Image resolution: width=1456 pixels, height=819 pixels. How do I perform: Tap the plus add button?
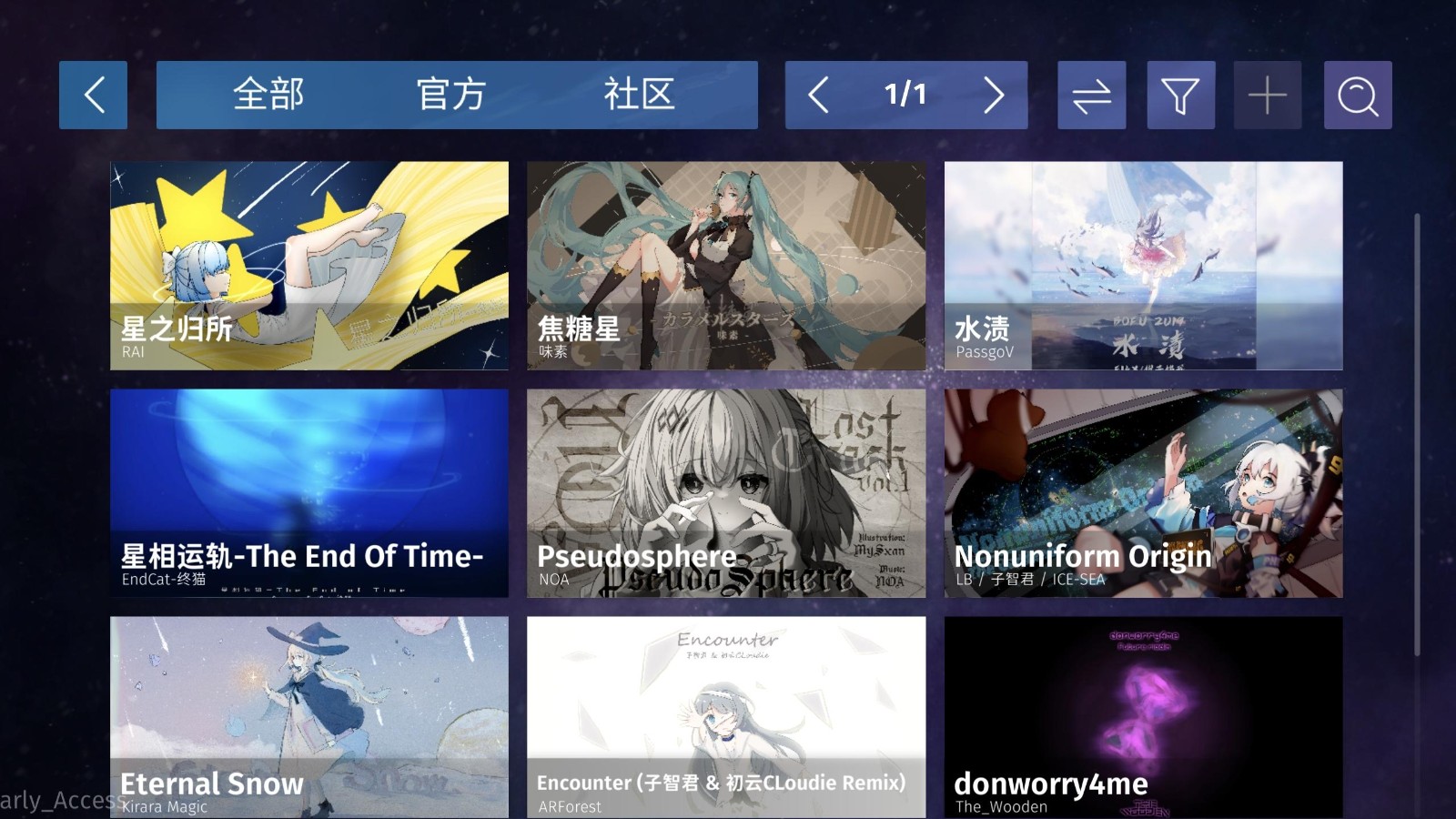(x=1267, y=95)
